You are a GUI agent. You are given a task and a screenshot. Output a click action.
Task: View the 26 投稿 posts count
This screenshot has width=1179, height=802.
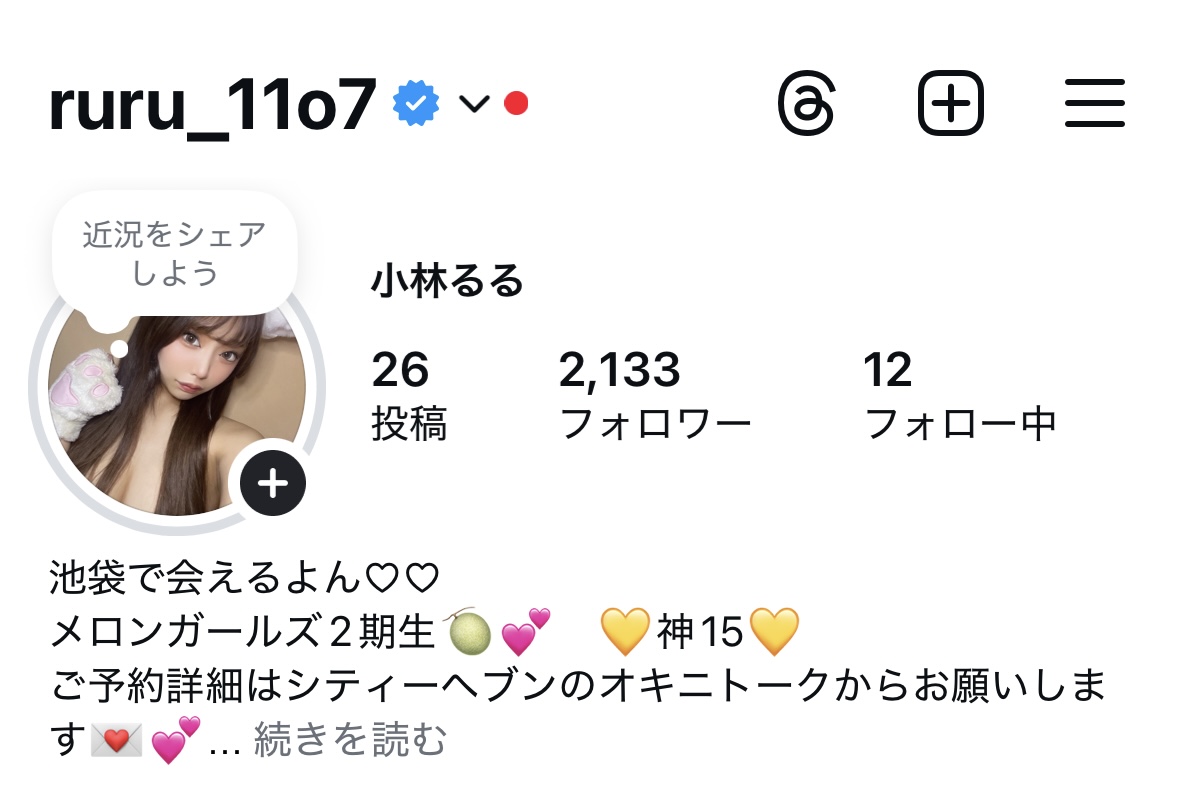click(x=408, y=397)
